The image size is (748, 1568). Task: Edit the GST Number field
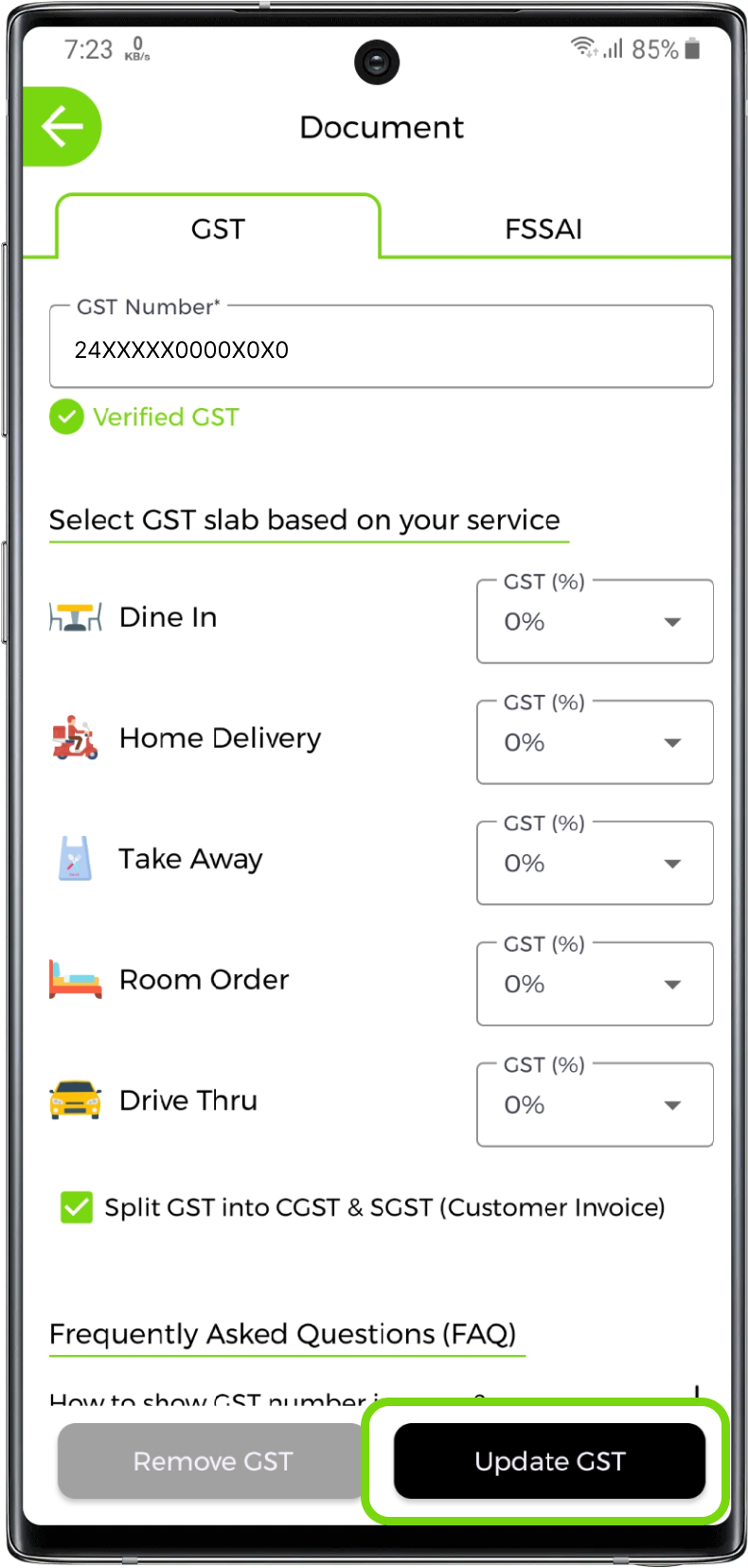tap(381, 349)
